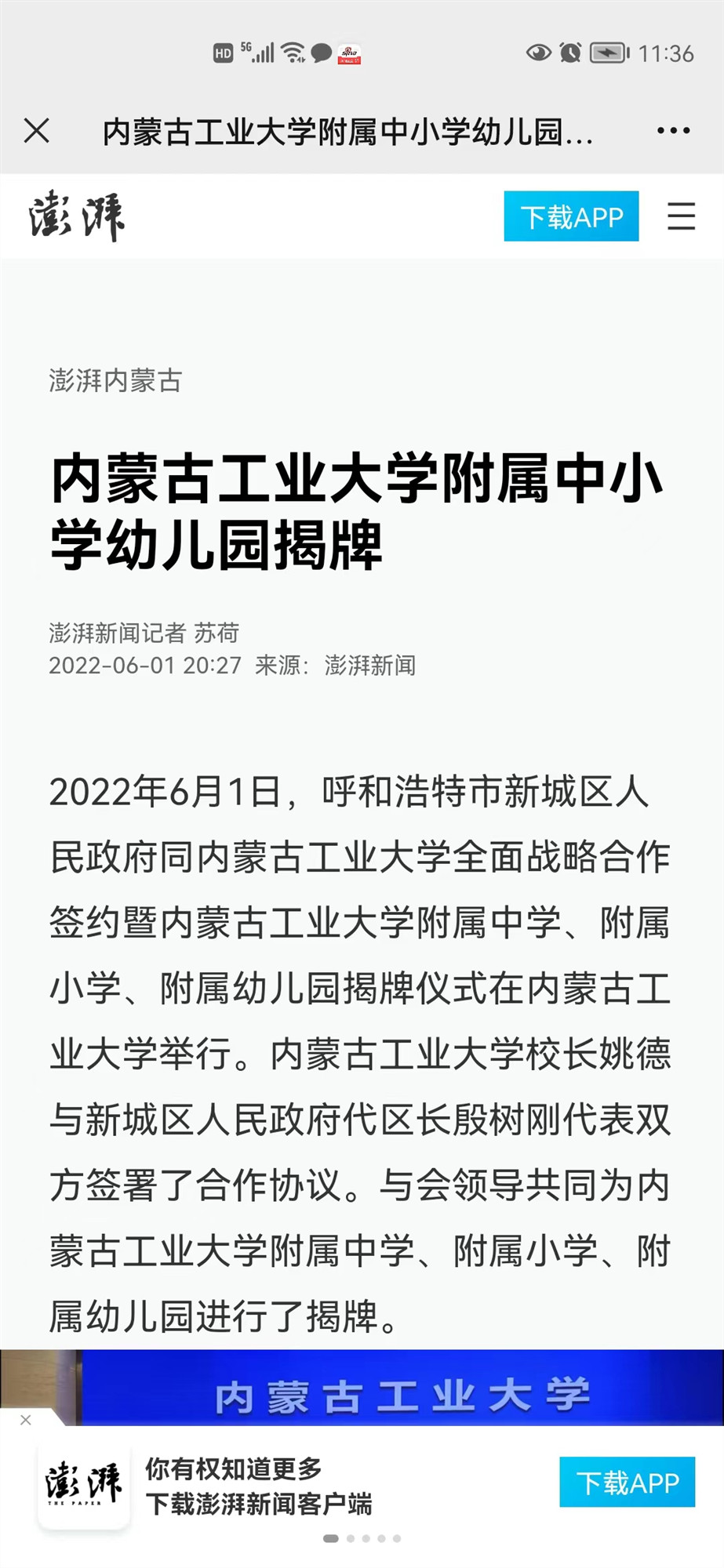
Task: Open the hamburger menu
Action: pyautogui.click(x=681, y=216)
